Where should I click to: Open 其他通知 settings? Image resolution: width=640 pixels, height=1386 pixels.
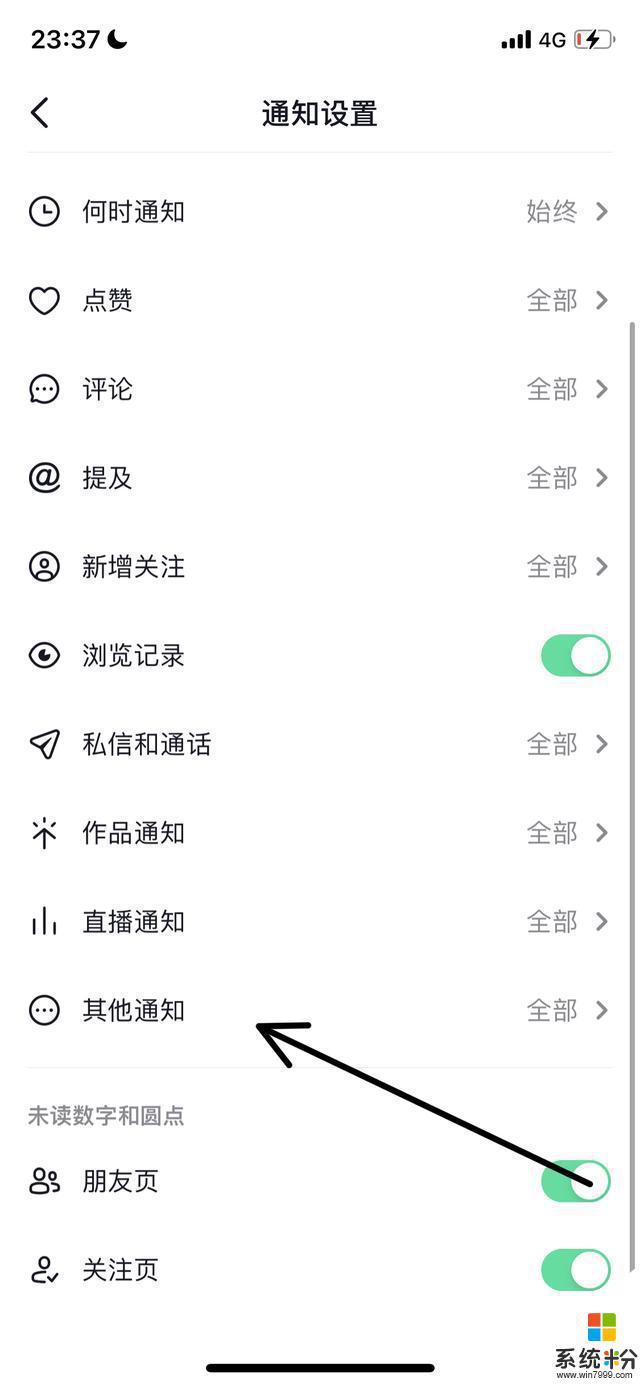click(318, 1011)
